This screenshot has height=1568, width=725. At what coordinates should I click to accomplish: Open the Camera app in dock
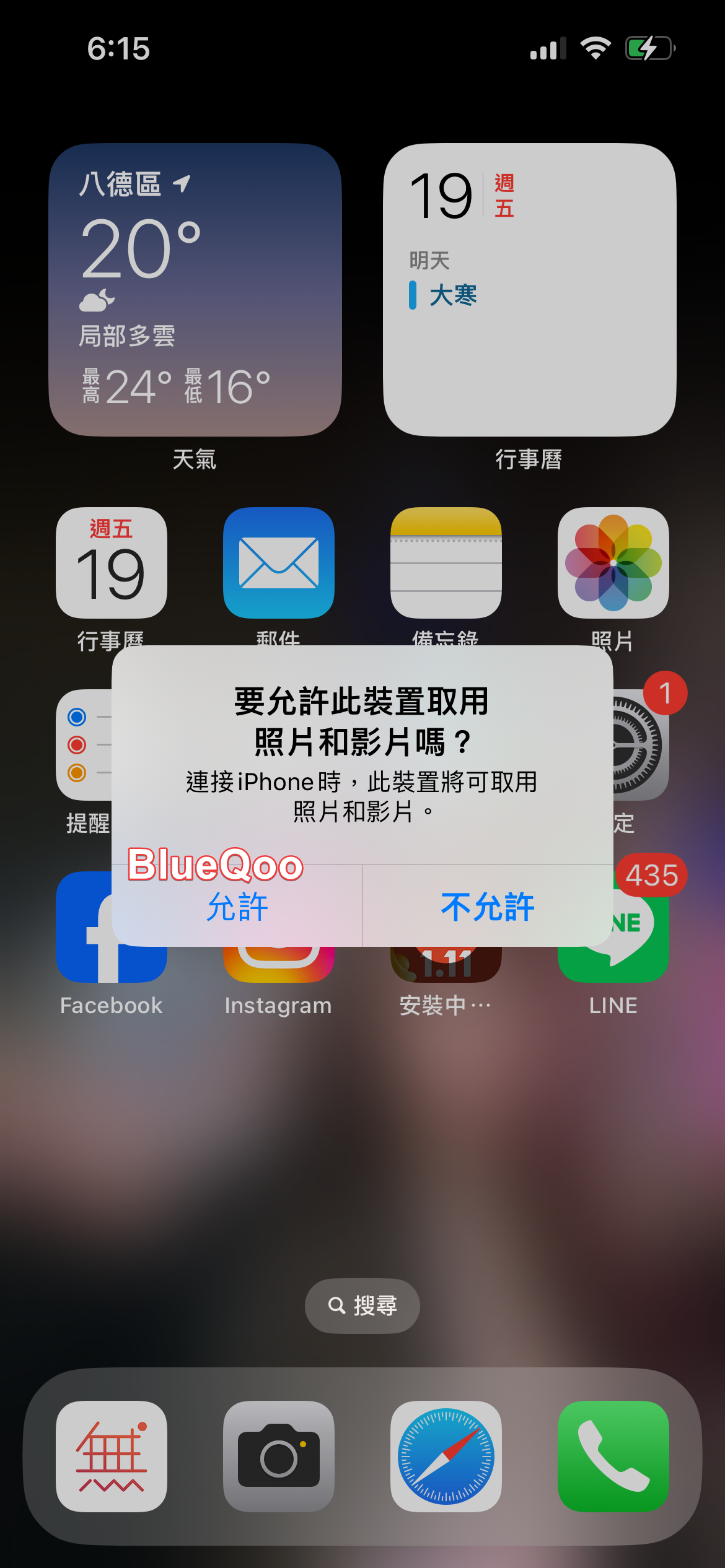point(278,1457)
